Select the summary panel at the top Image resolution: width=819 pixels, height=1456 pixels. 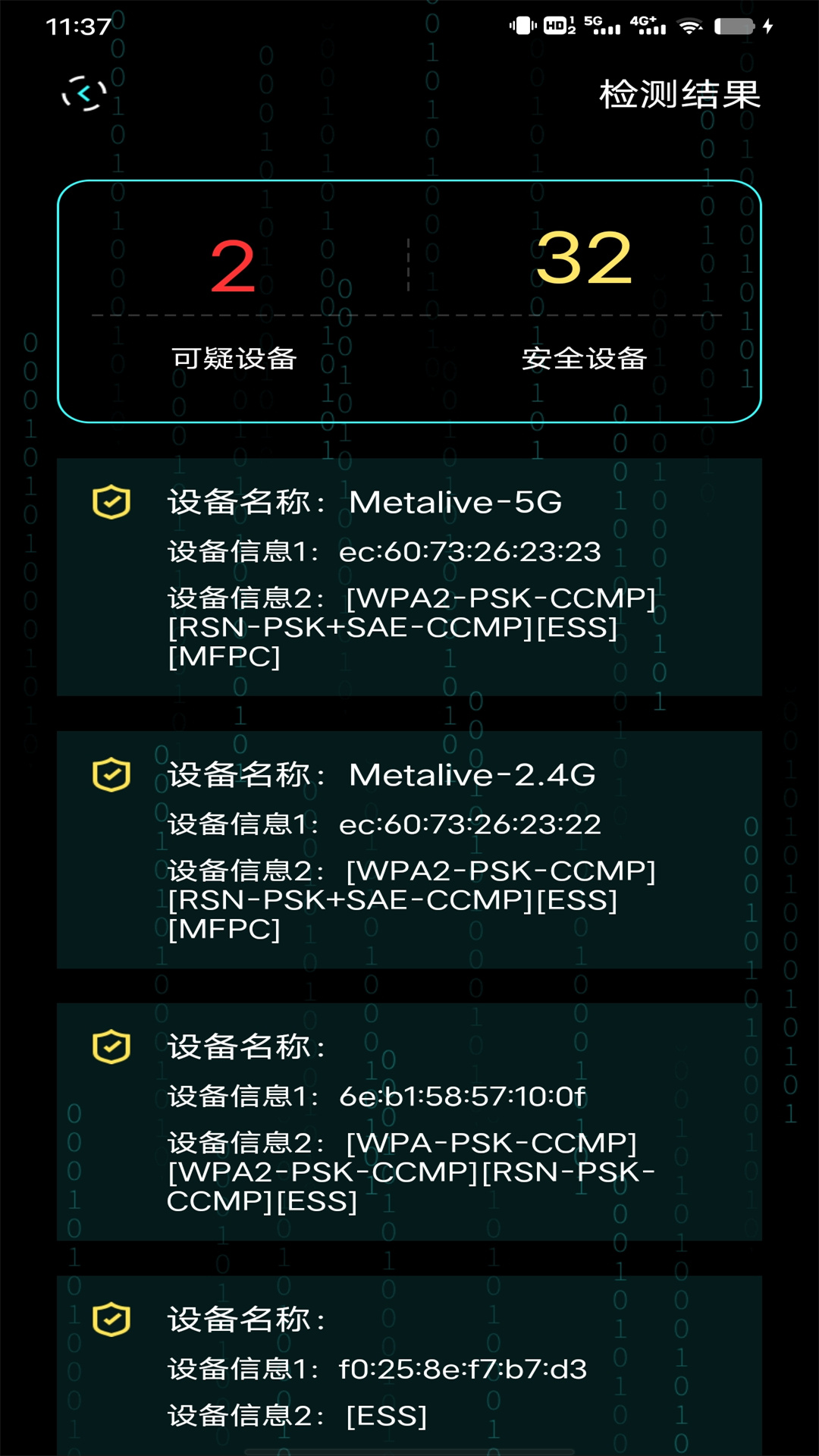tap(409, 300)
